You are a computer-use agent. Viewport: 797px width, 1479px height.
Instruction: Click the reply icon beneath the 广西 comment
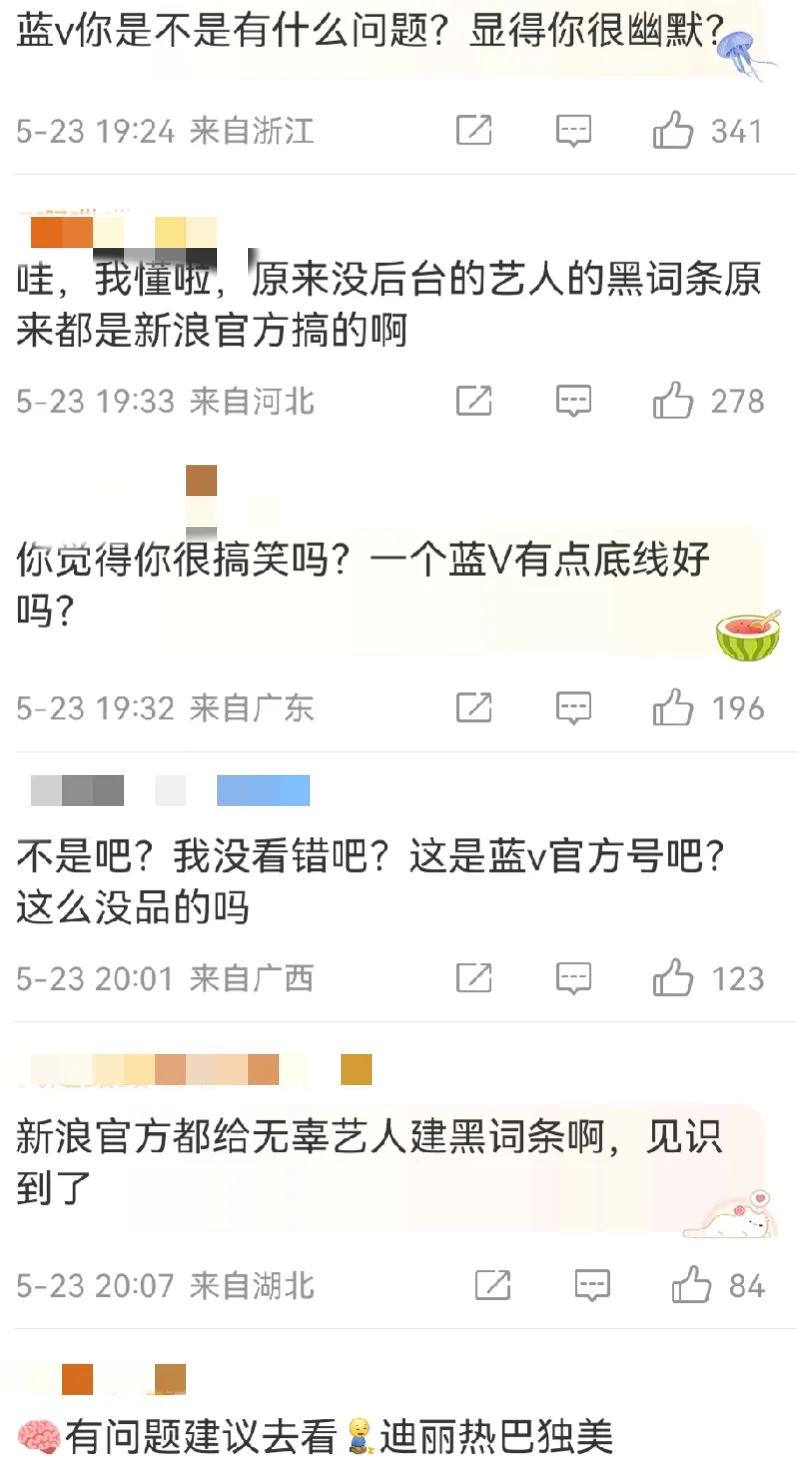(574, 978)
